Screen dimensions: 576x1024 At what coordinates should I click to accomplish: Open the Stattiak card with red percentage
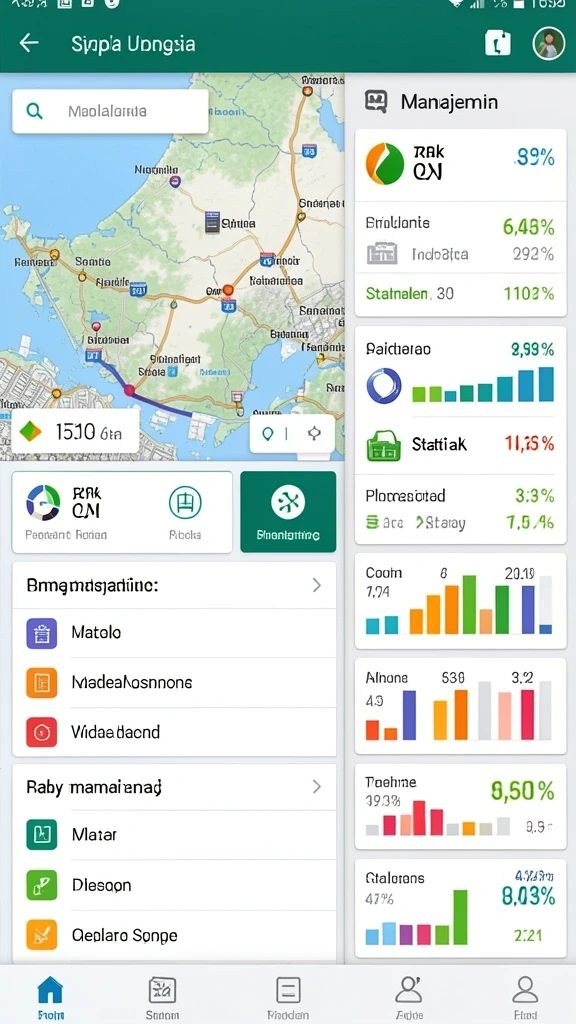[460, 445]
